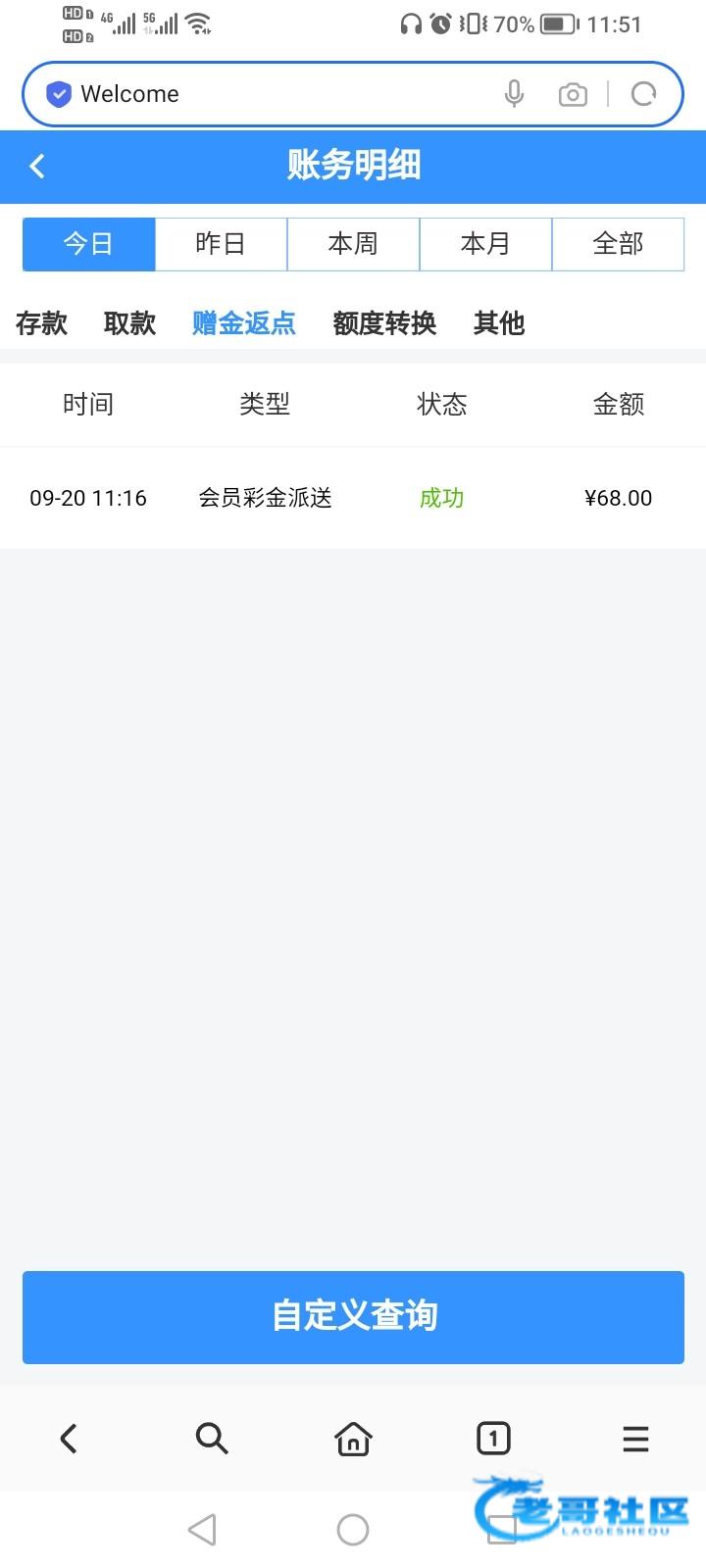Open the browser hamburger menu

coord(635,1439)
